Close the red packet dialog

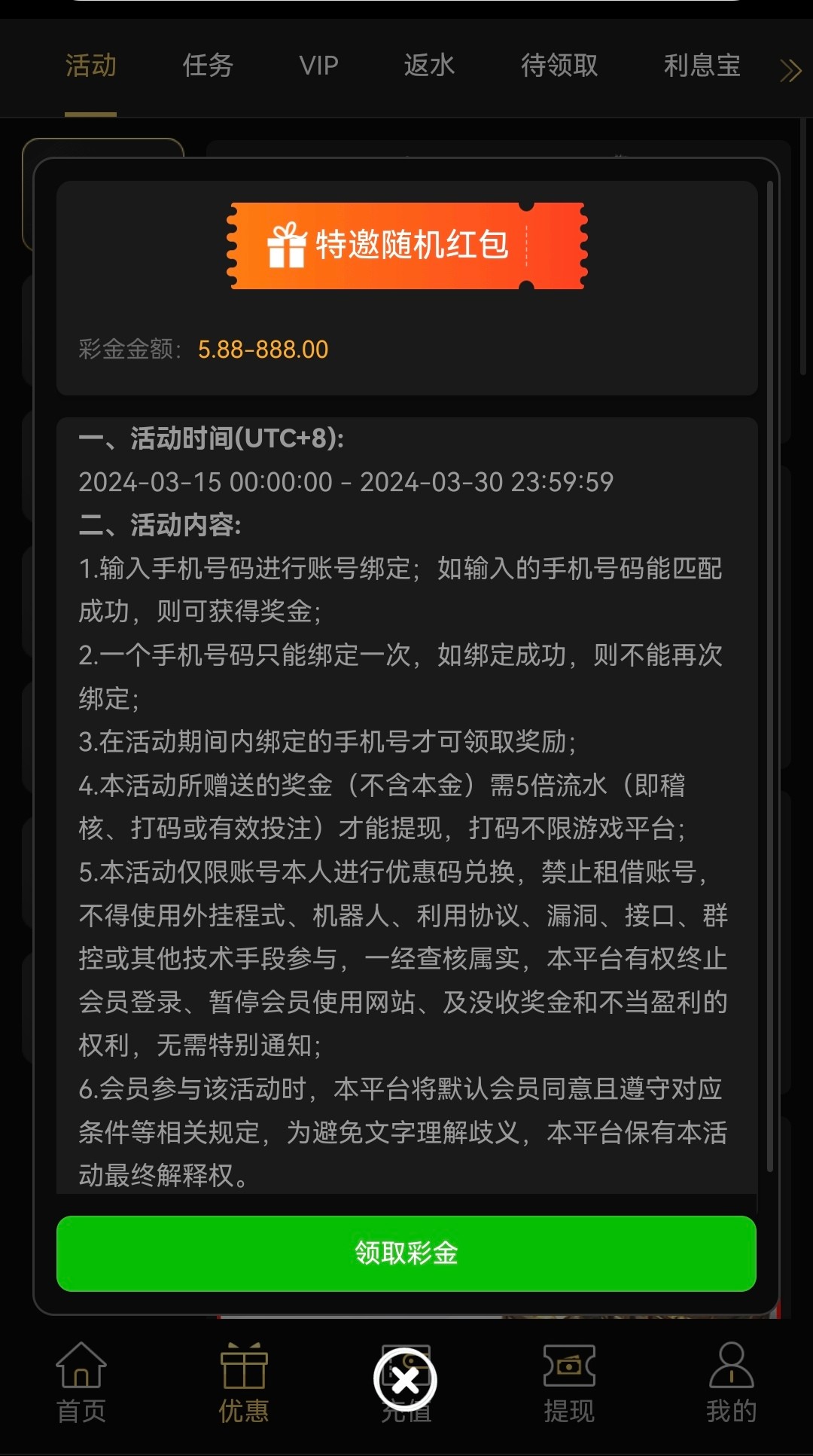406,1380
